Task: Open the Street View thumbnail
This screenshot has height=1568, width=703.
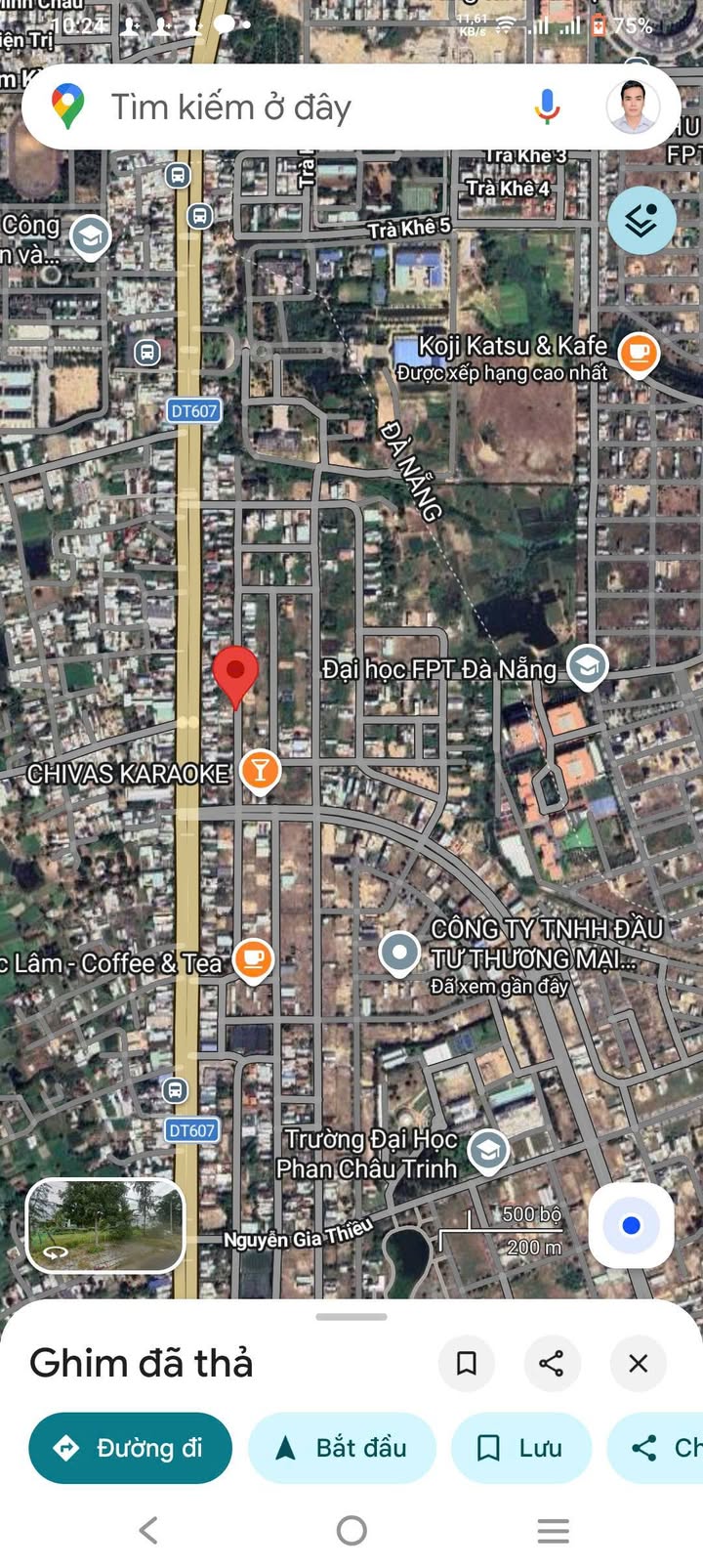Action: (104, 1225)
